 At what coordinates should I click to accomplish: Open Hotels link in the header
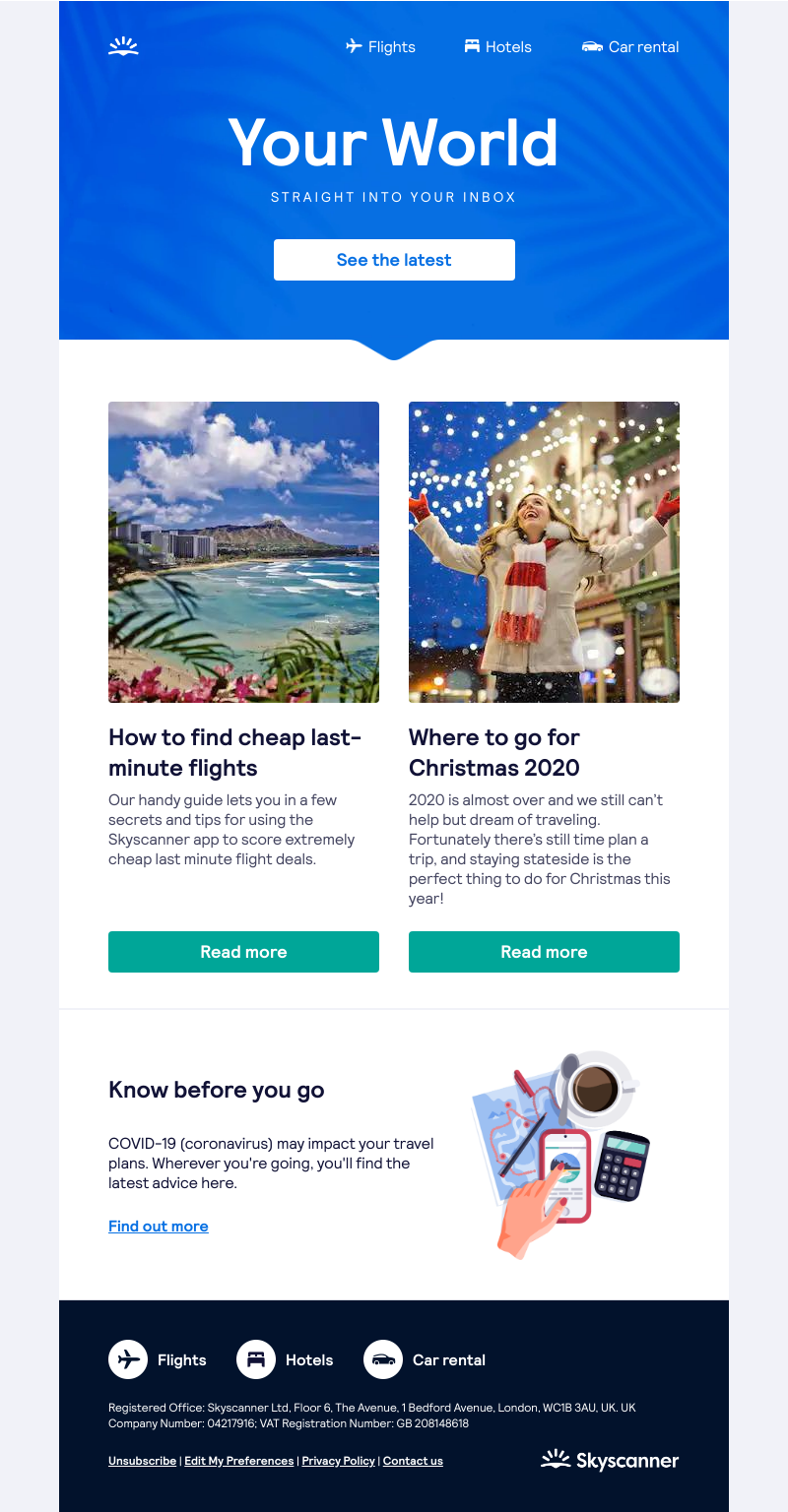point(498,46)
